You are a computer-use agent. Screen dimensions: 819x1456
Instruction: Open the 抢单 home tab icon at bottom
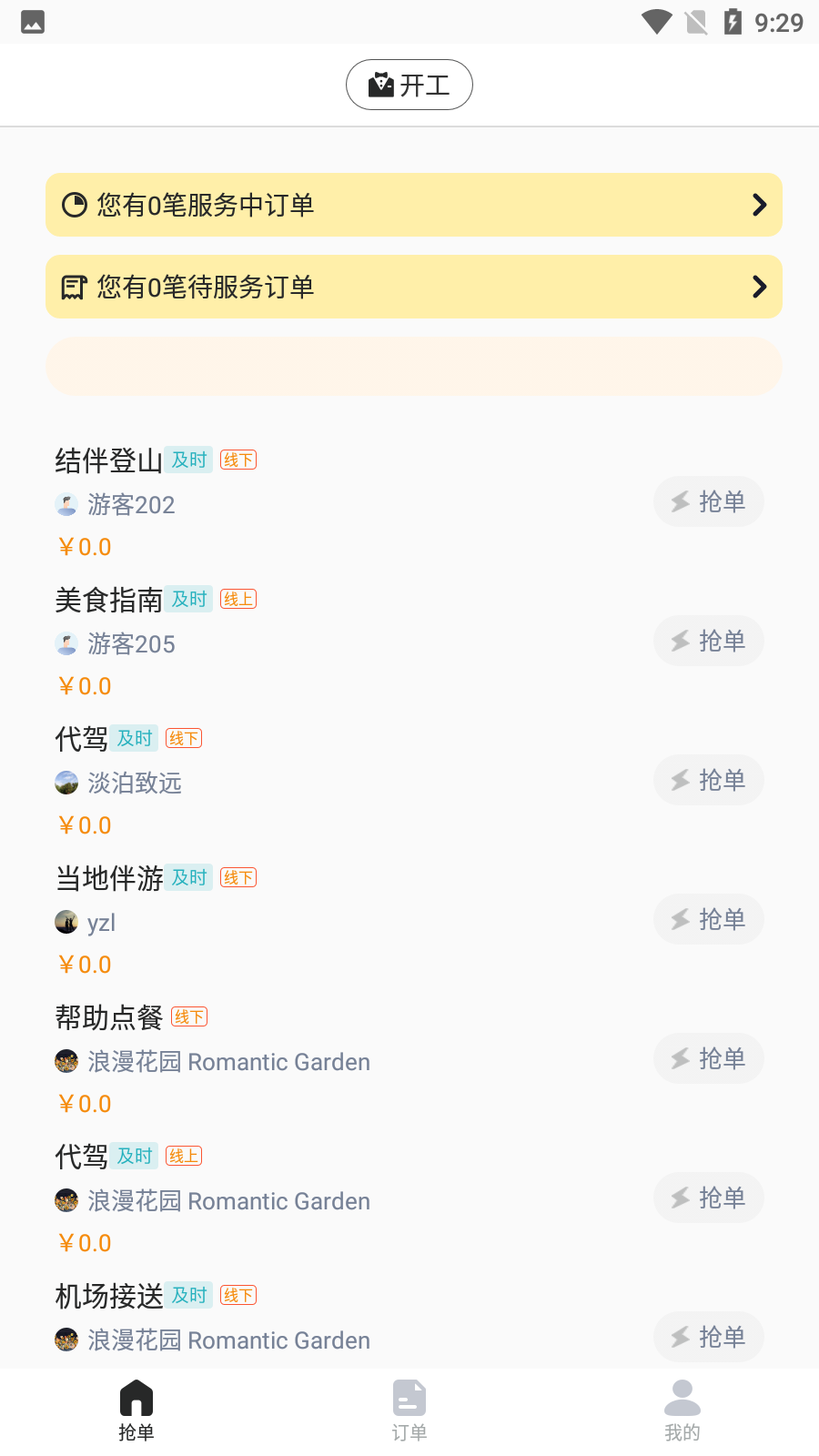coord(136,1395)
